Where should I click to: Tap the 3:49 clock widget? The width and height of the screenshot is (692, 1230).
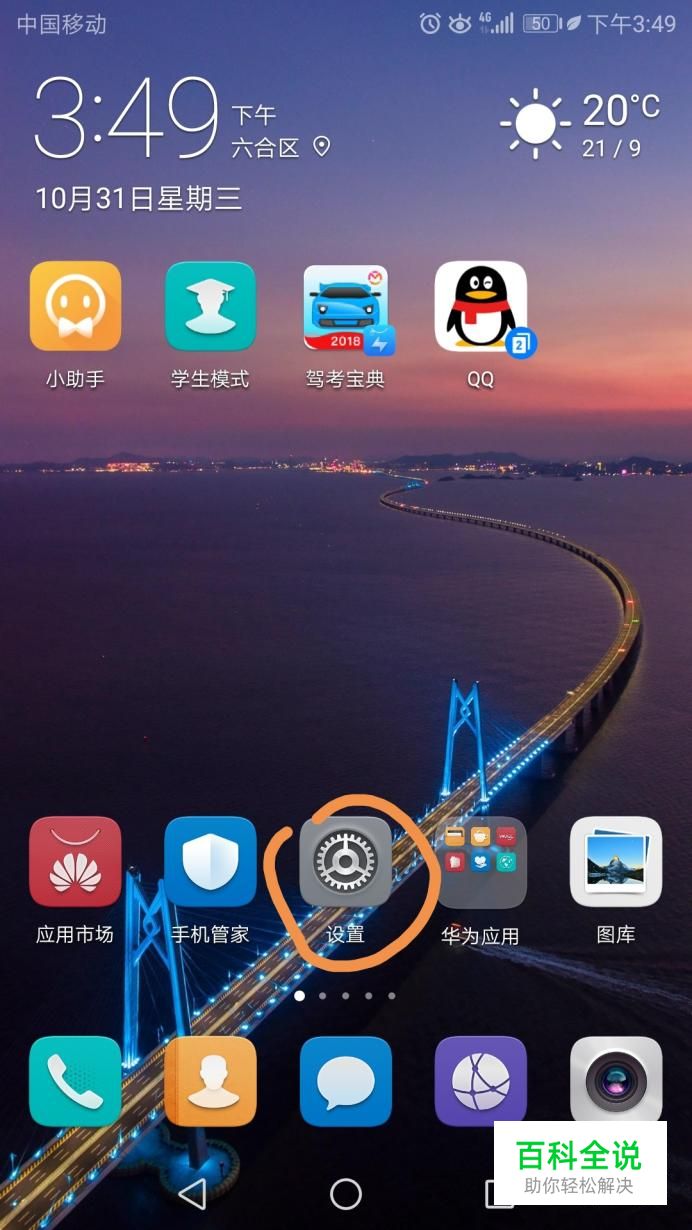127,118
